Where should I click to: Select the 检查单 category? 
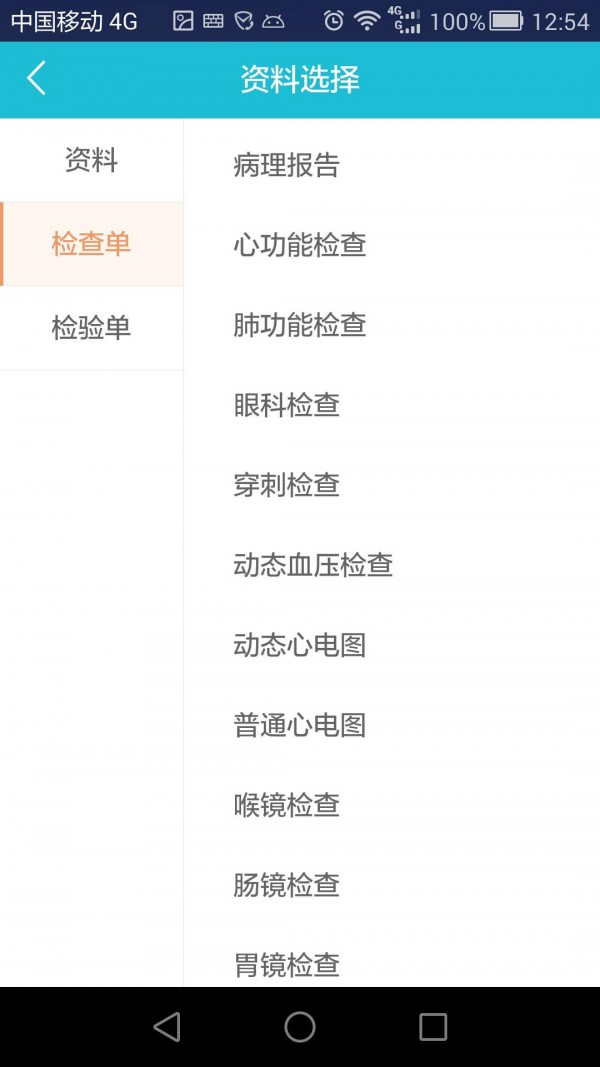click(91, 244)
